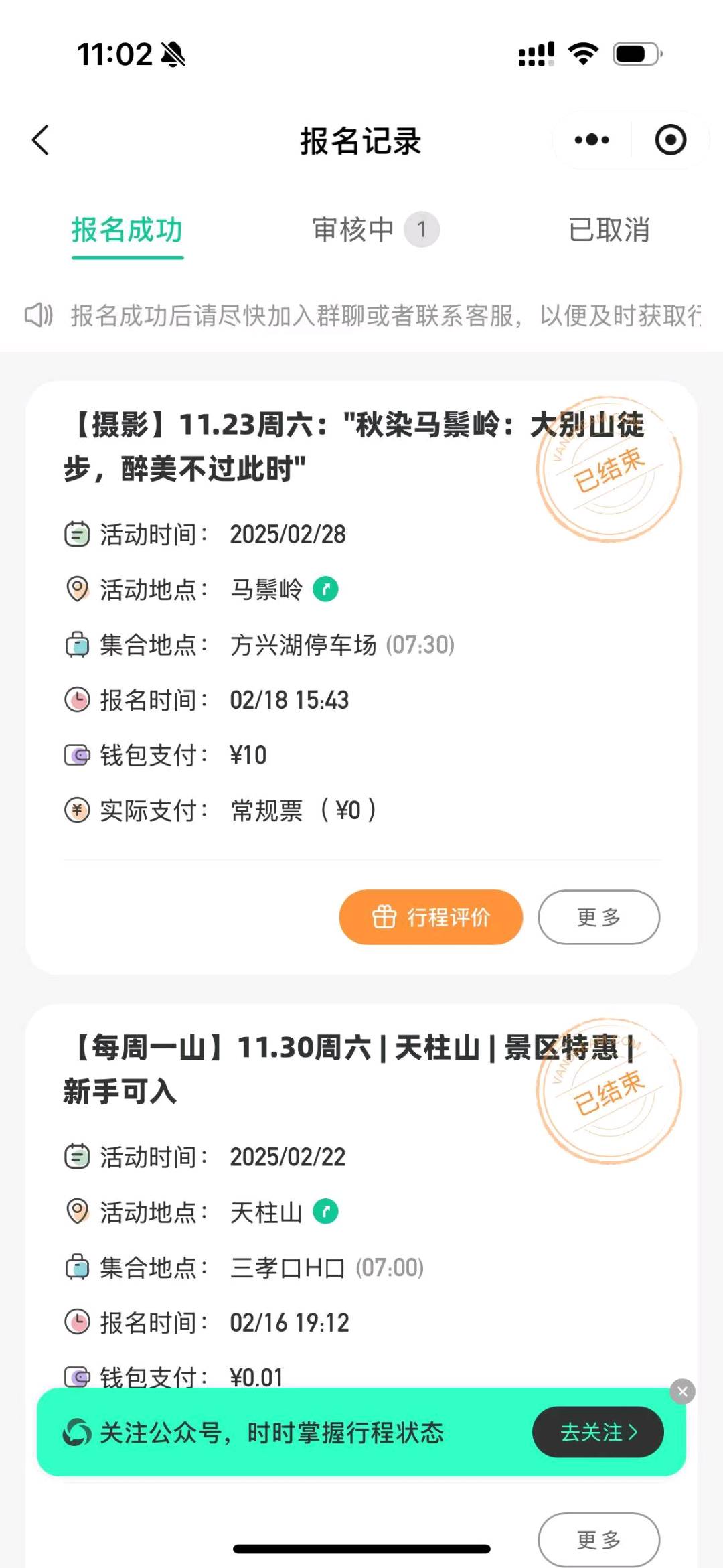Tap the yen icon beside 实际支付
The width and height of the screenshot is (723, 1568).
[x=78, y=810]
